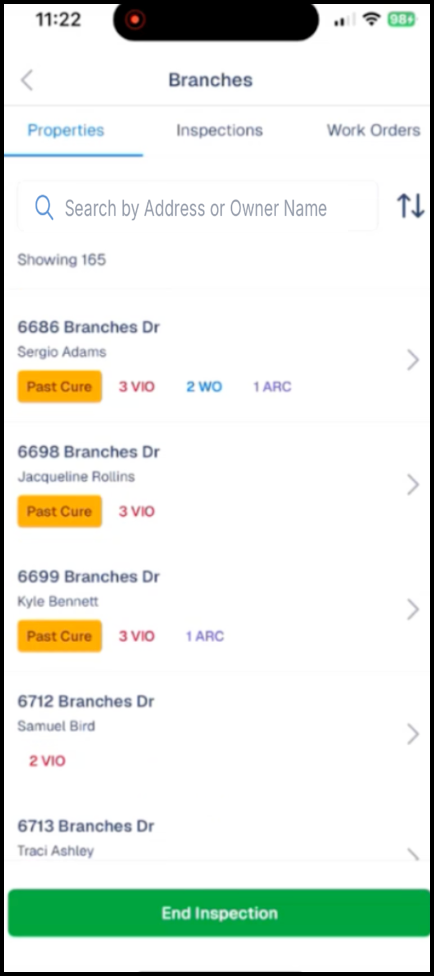434x976 pixels.
Task: Go back using the top-left arrow
Action: (27, 80)
